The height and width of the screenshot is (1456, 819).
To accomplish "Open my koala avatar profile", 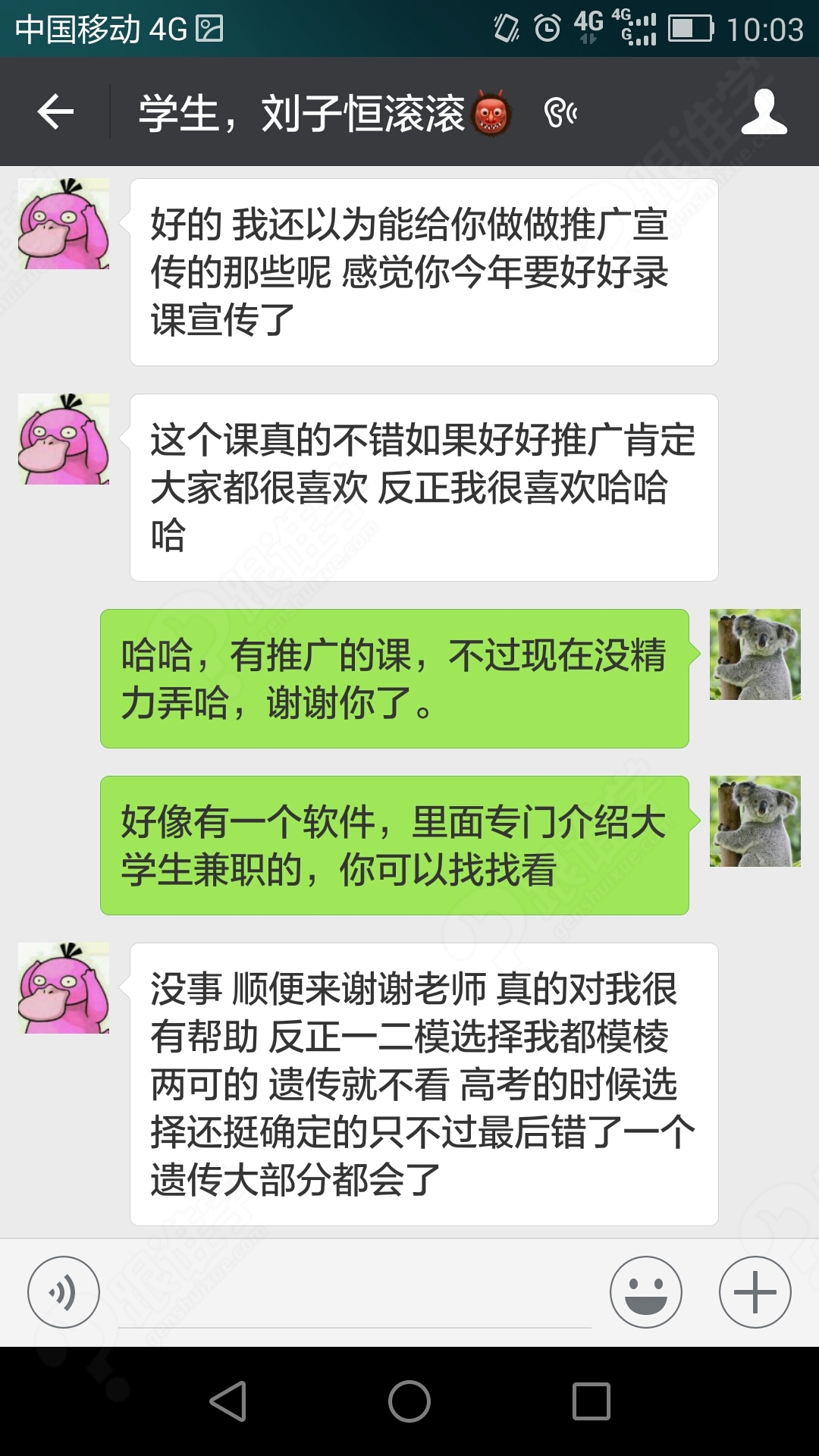I will [755, 654].
